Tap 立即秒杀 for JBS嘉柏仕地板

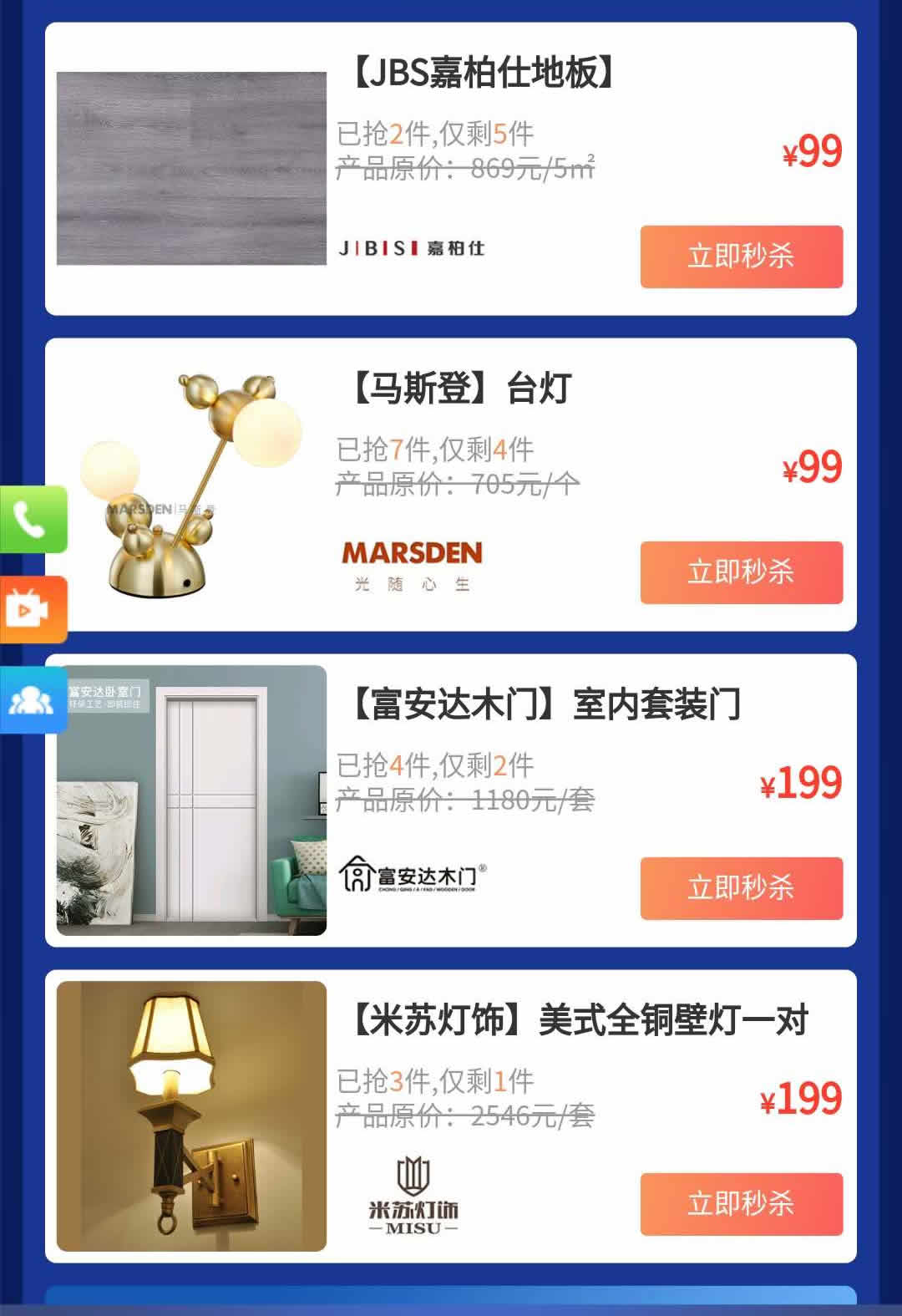point(741,257)
